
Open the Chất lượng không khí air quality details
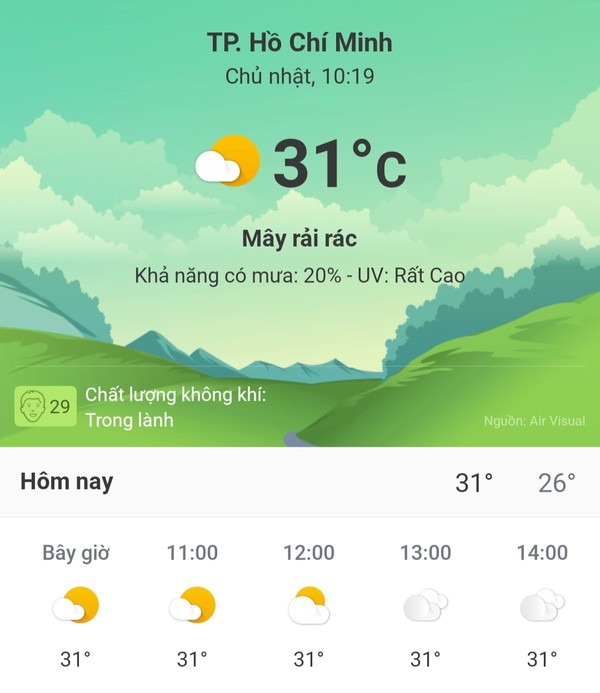(174, 407)
